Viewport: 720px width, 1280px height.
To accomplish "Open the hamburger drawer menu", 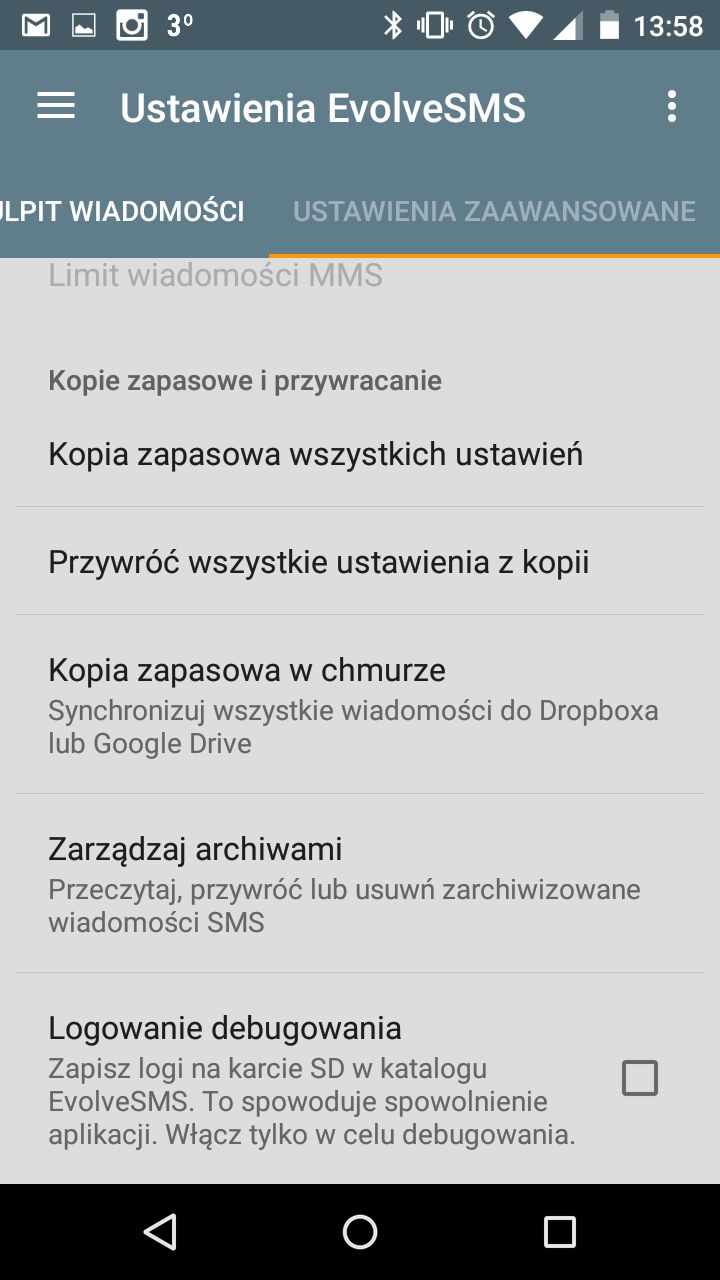I will point(56,106).
